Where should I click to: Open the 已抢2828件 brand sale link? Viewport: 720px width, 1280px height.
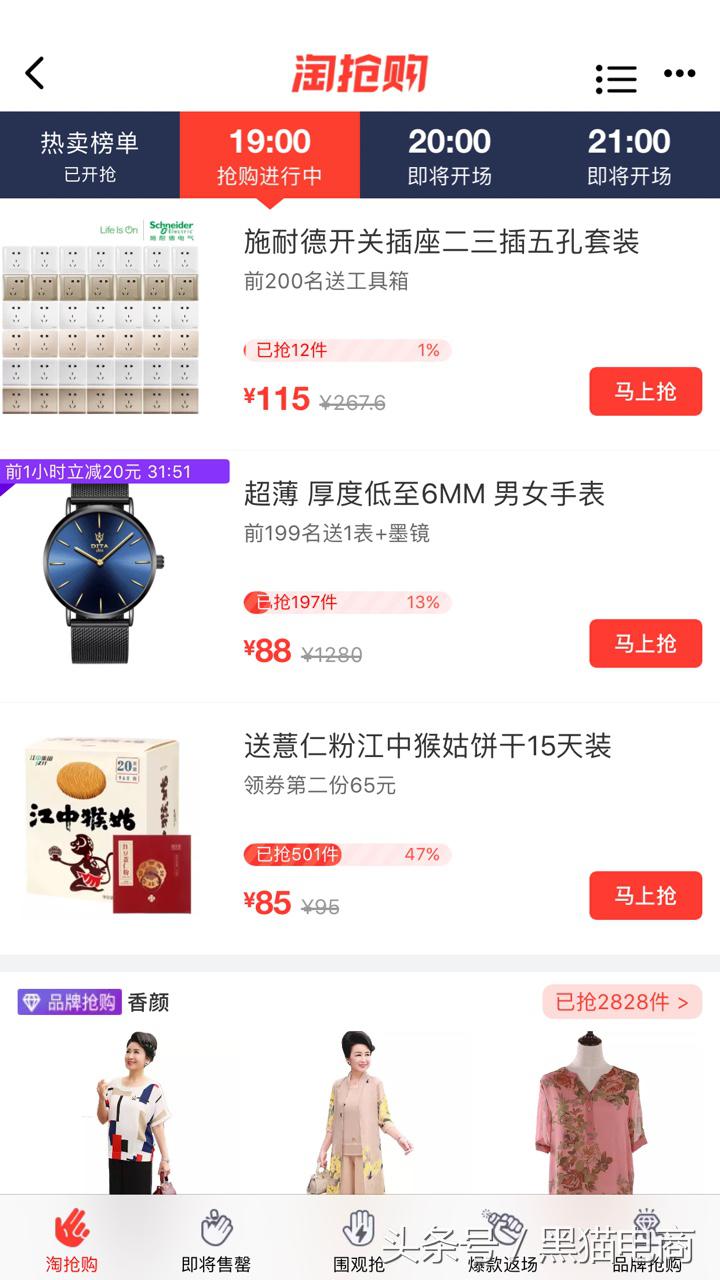(621, 1002)
